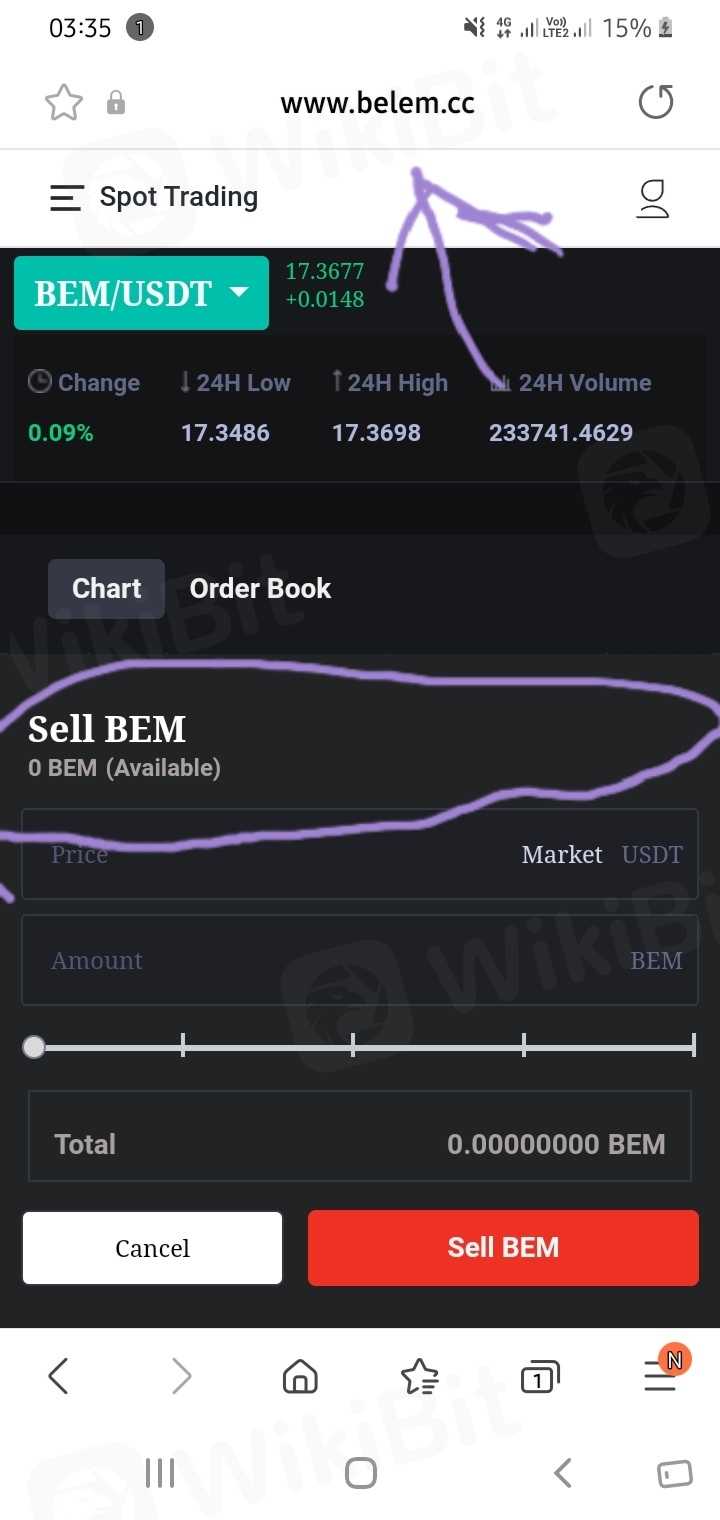Open the browser home page
This screenshot has width=720, height=1520.
(300, 1377)
